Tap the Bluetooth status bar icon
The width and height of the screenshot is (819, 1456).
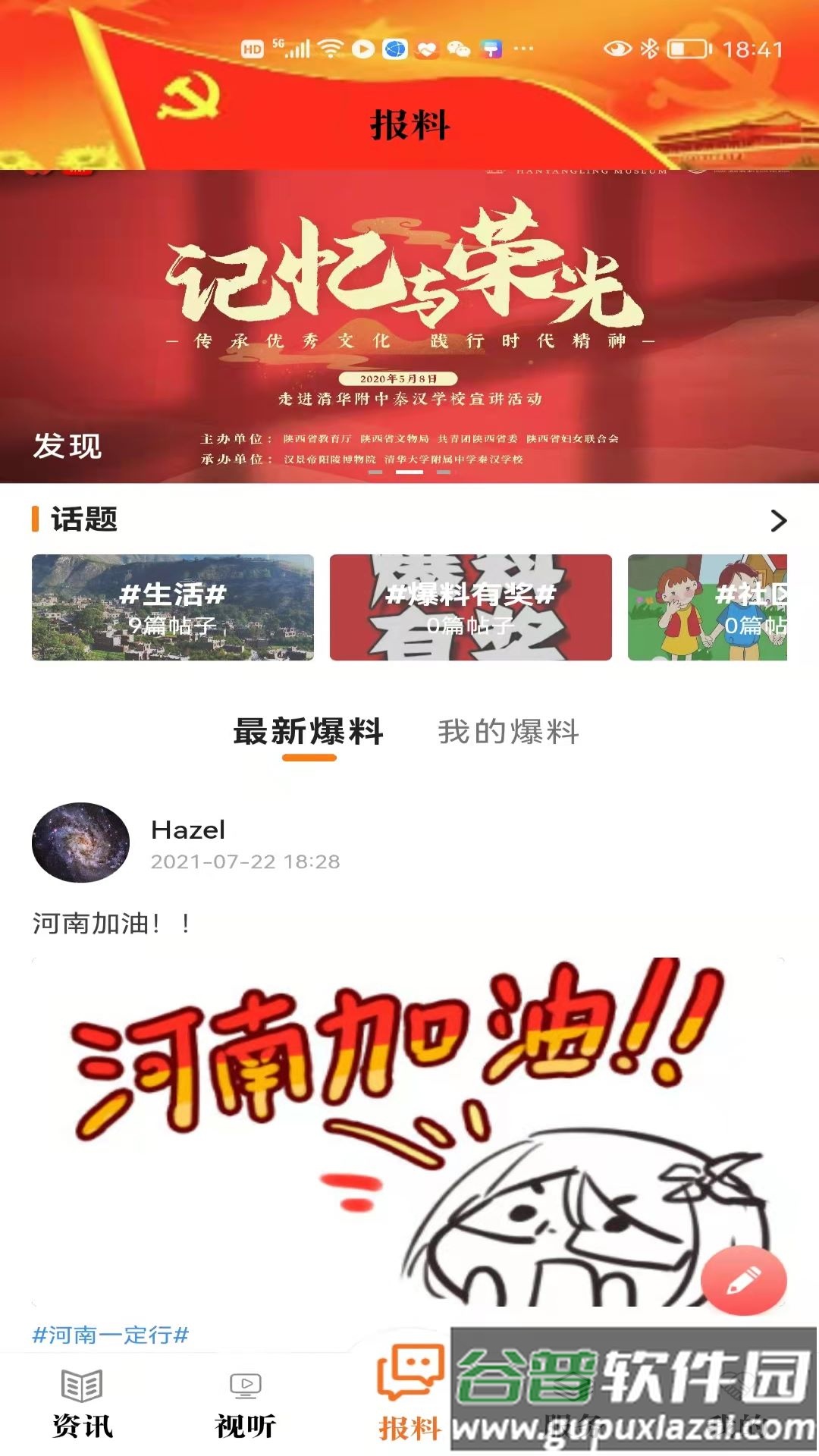click(x=649, y=47)
